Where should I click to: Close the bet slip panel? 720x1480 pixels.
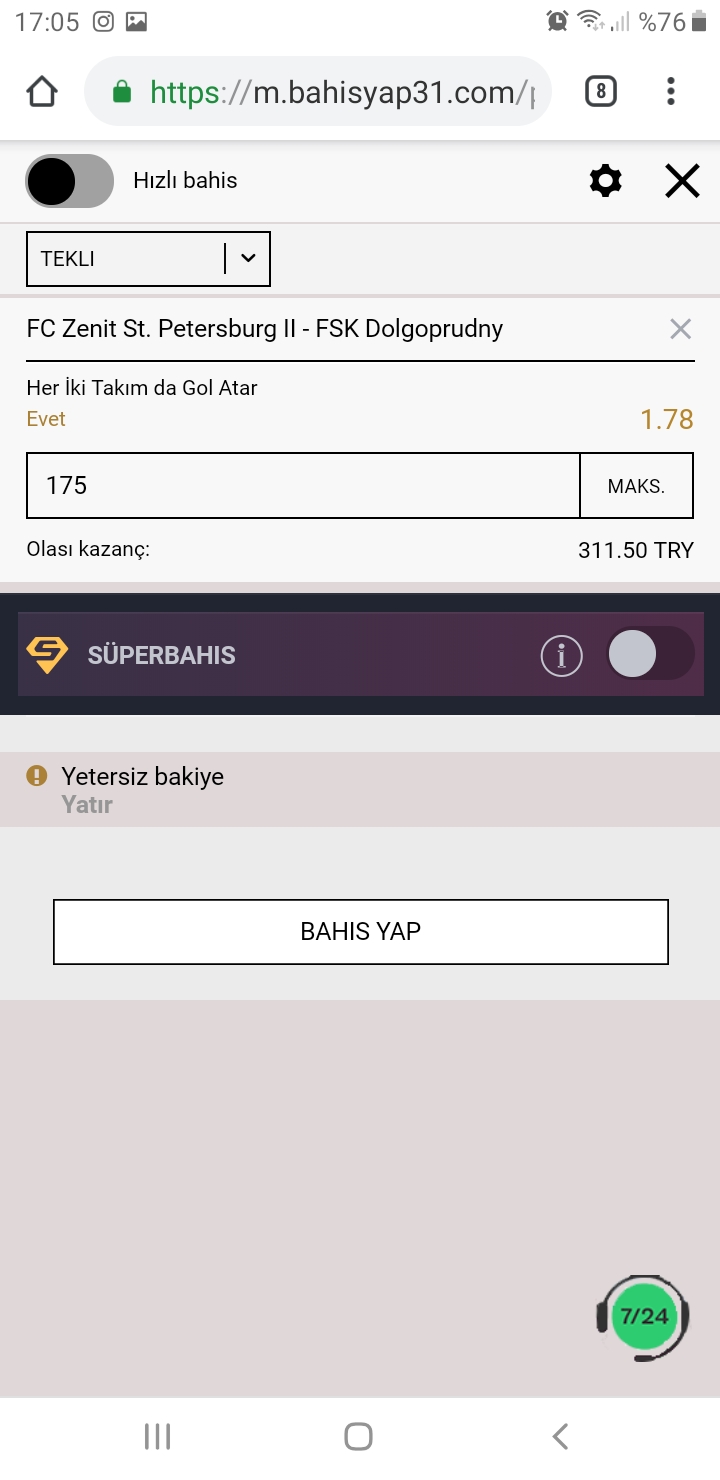click(x=682, y=181)
